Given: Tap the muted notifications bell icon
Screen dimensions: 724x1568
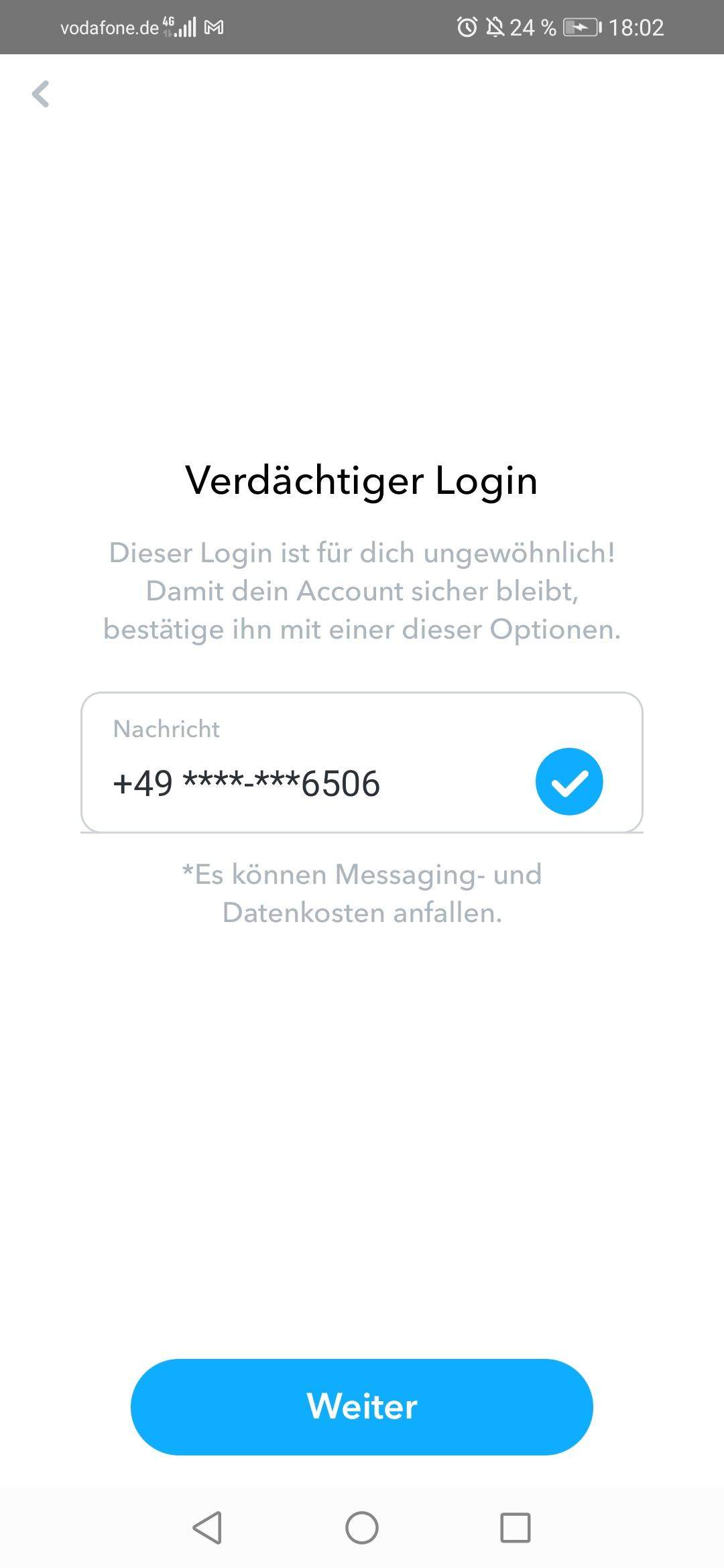Looking at the screenshot, I should [495, 27].
